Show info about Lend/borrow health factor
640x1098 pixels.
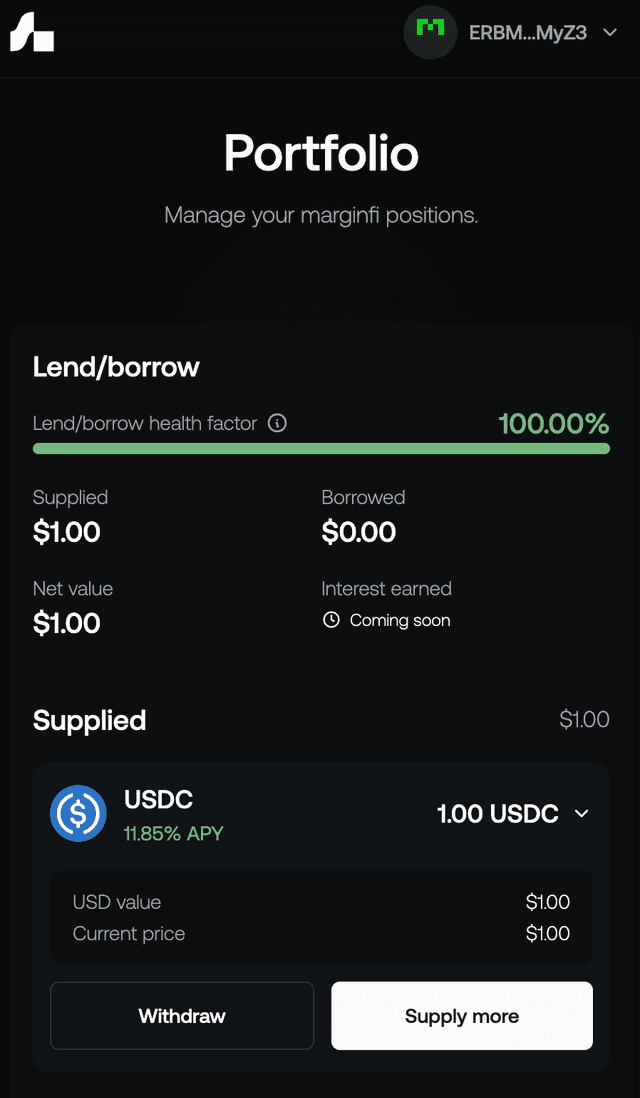point(278,424)
